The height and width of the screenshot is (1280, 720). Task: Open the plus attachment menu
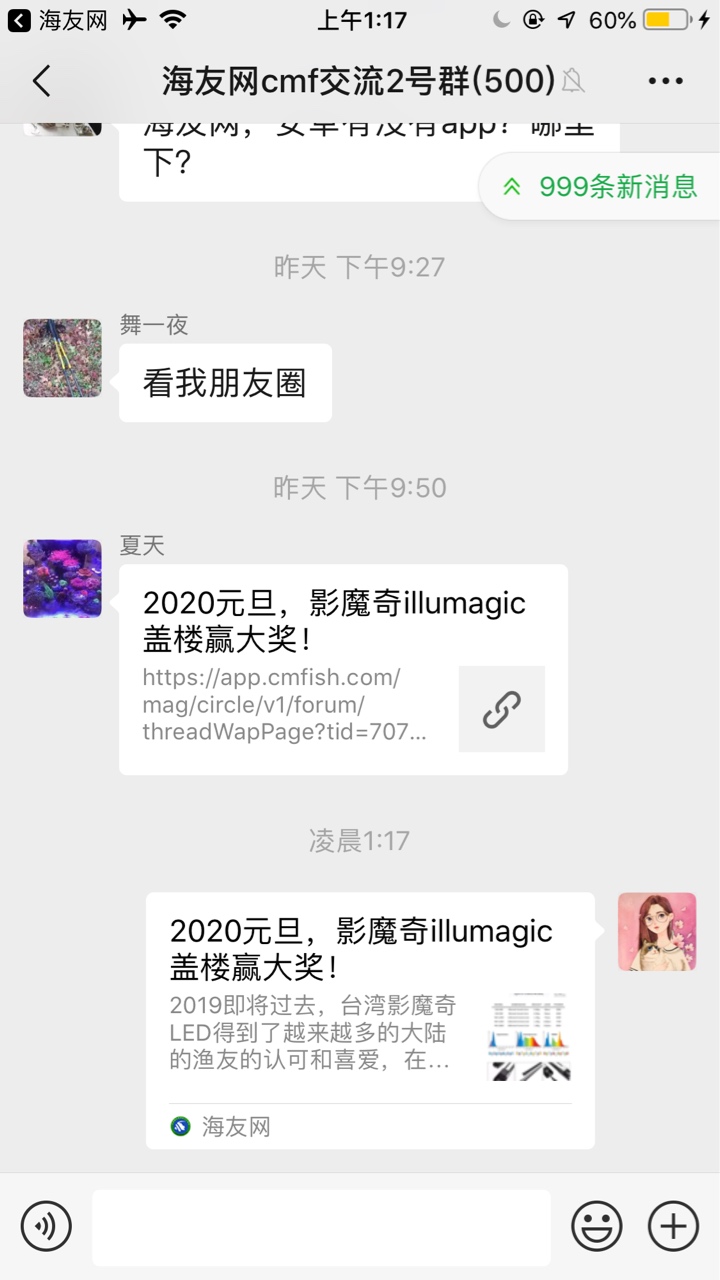click(673, 1226)
